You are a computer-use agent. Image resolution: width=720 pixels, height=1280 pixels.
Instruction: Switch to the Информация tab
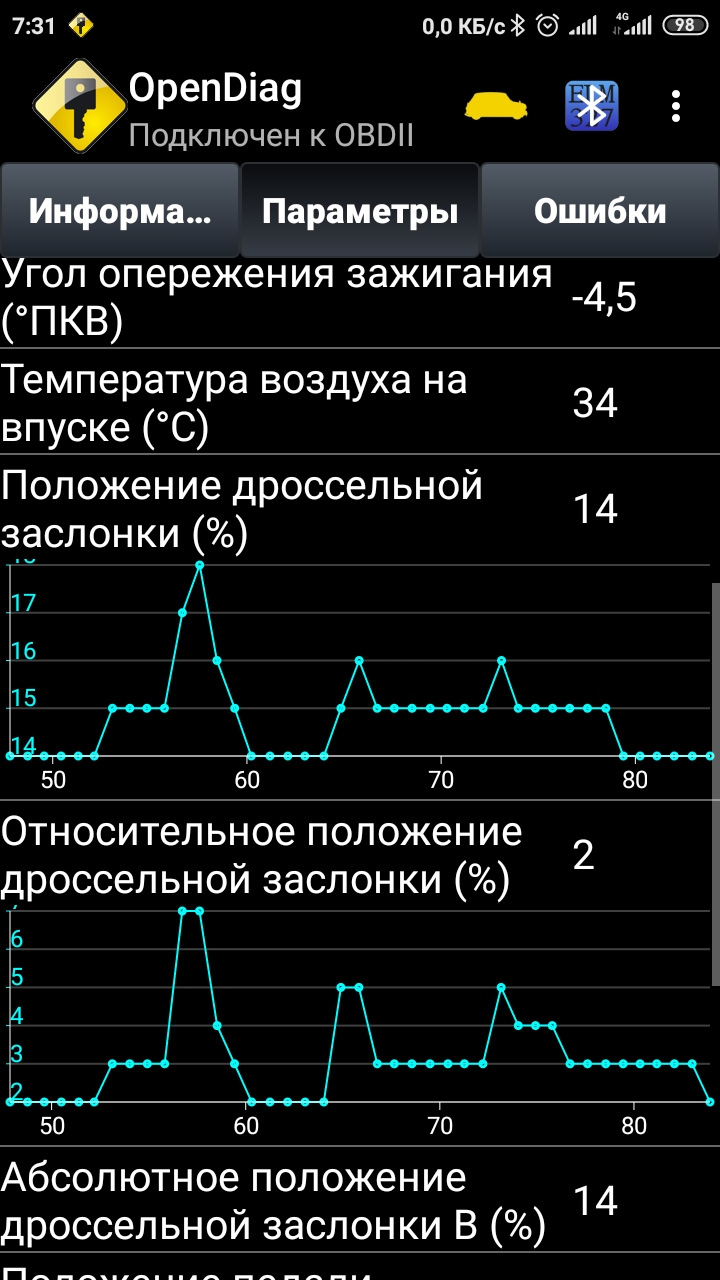pyautogui.click(x=120, y=211)
